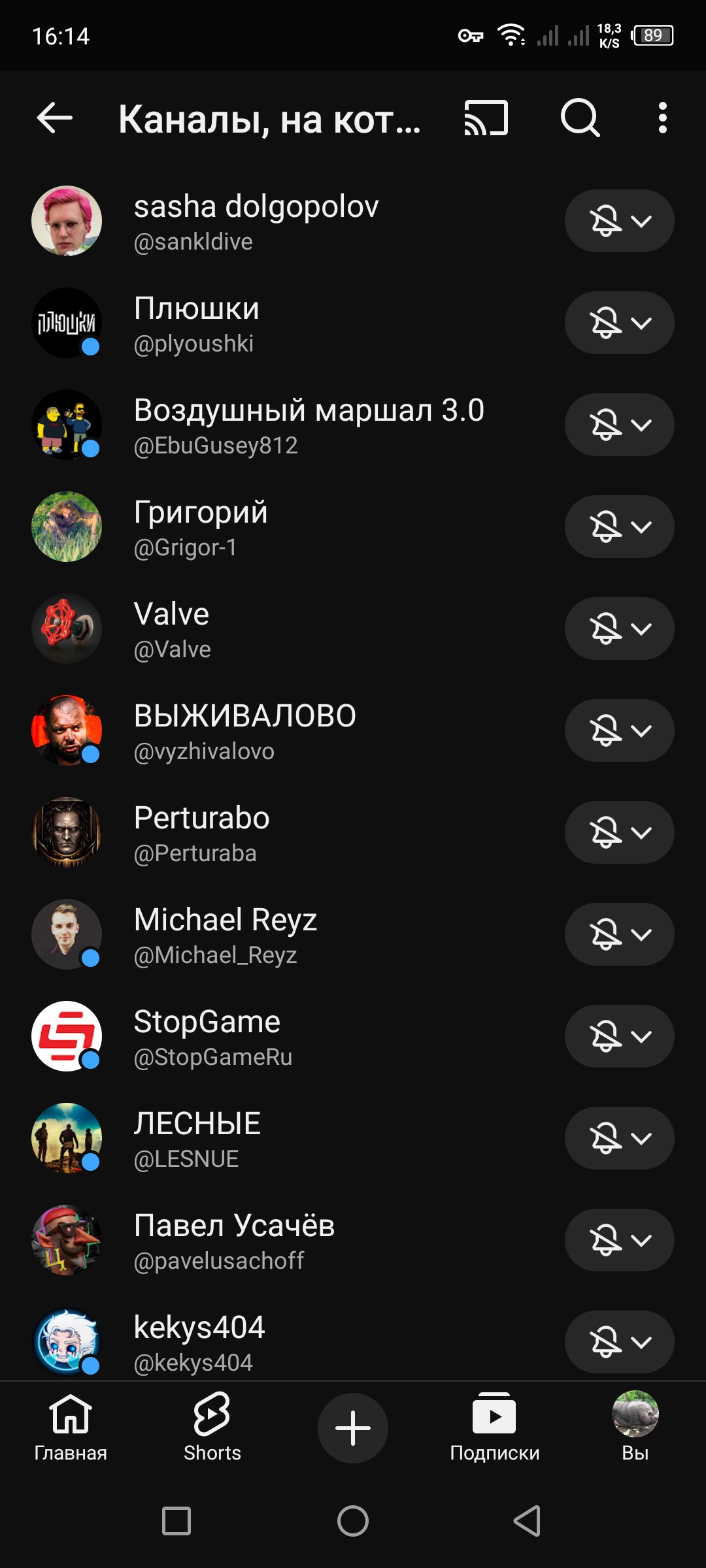Change notification settings for Григорий
The image size is (706, 1568).
[618, 527]
